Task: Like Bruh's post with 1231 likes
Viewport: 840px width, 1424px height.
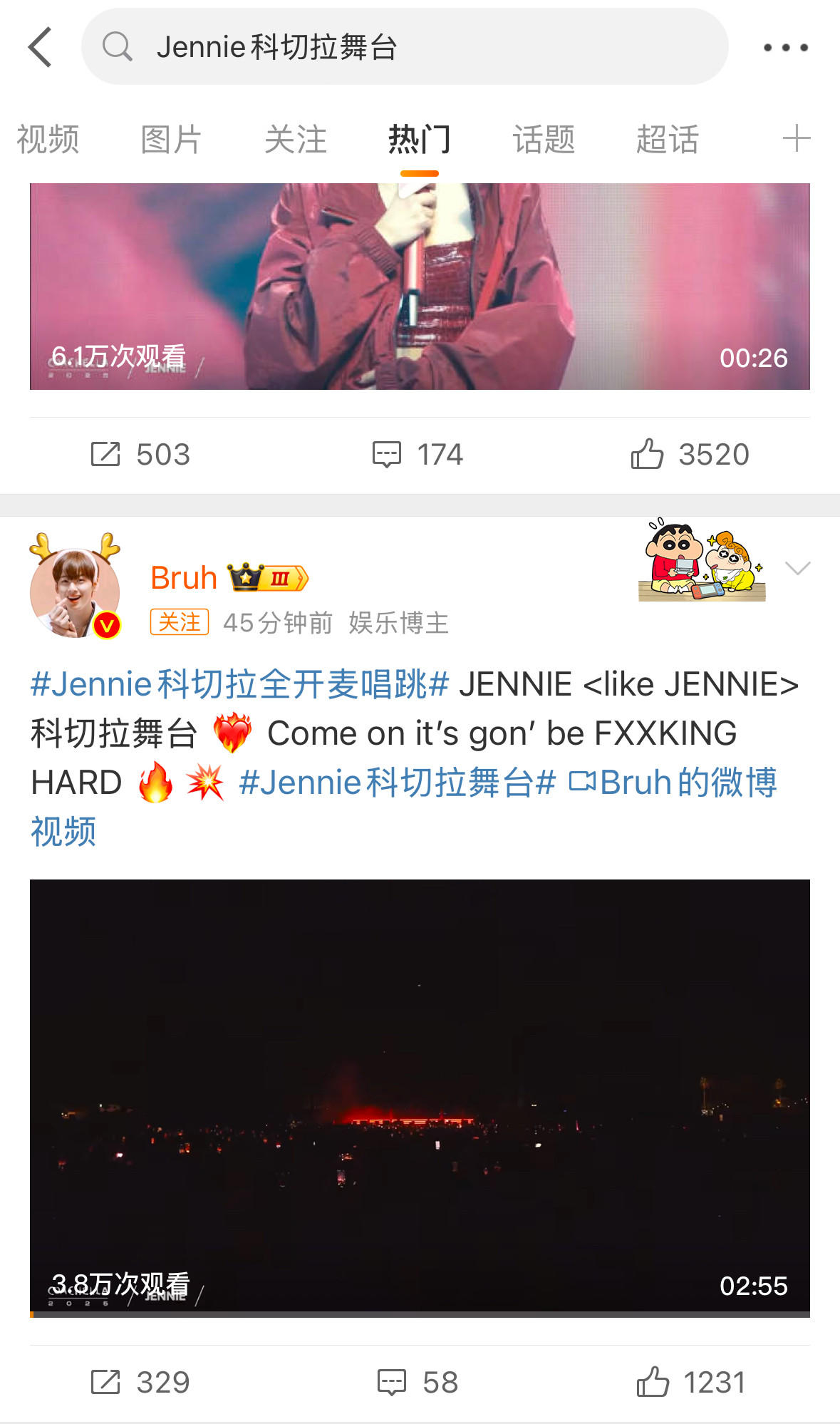Action: pyautogui.click(x=690, y=1382)
